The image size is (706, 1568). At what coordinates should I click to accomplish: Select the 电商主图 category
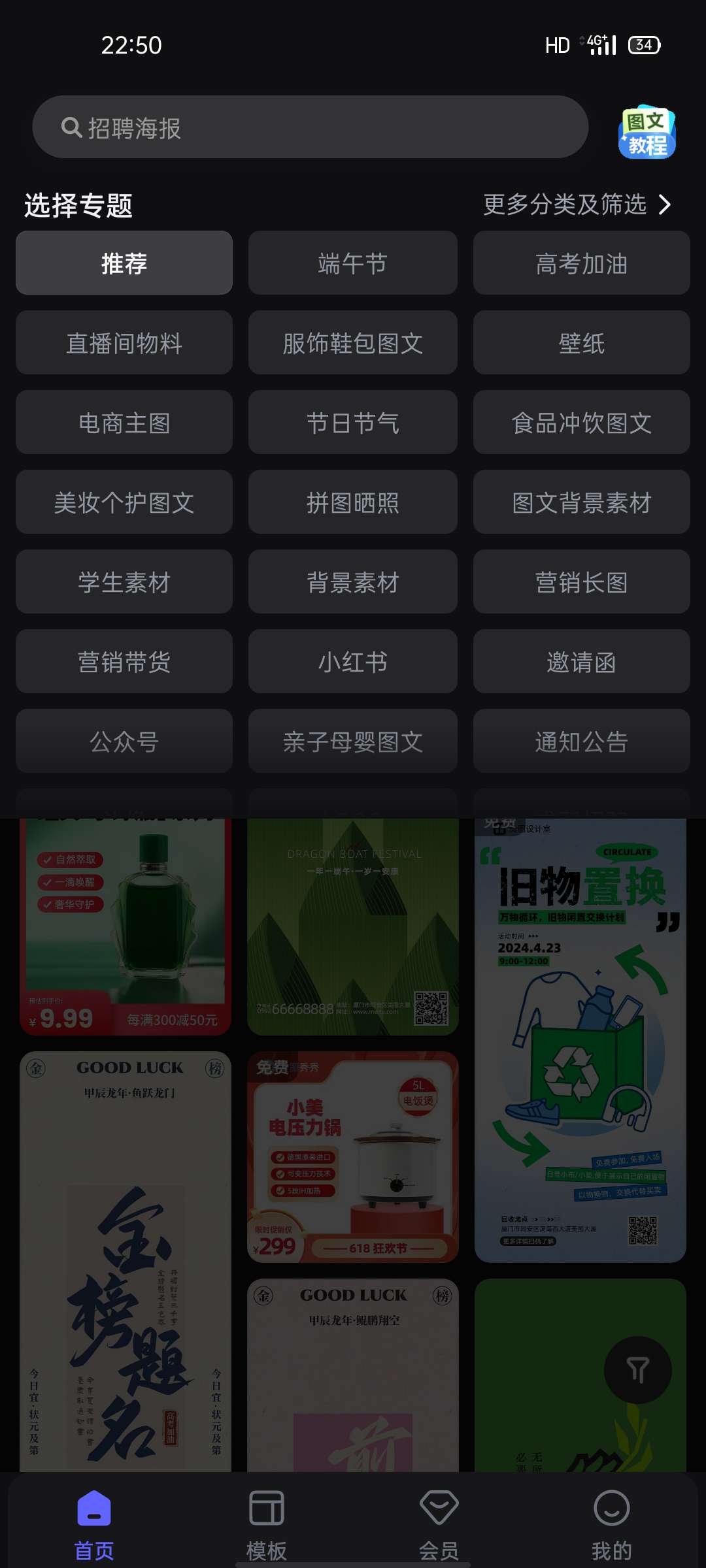(x=124, y=423)
